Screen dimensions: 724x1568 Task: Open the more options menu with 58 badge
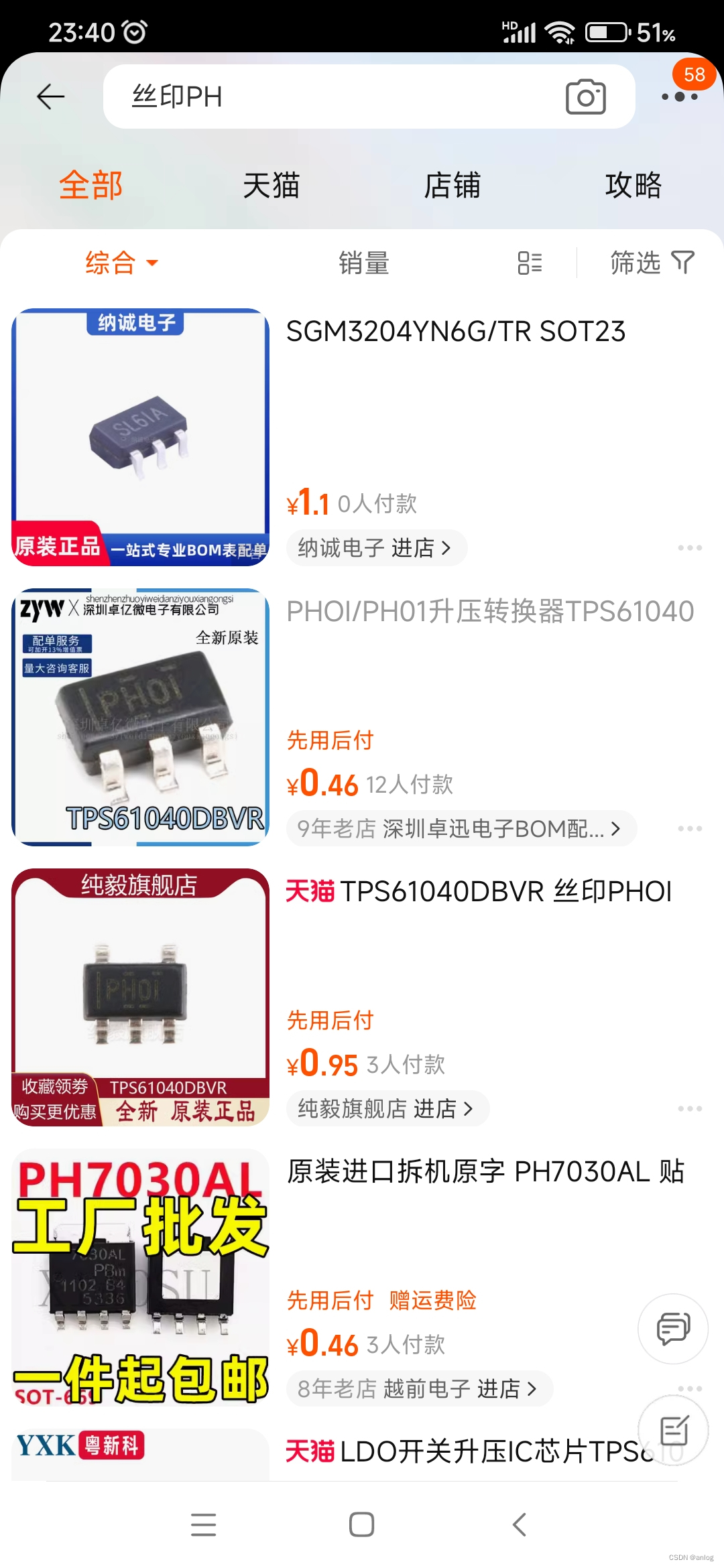coord(679,96)
